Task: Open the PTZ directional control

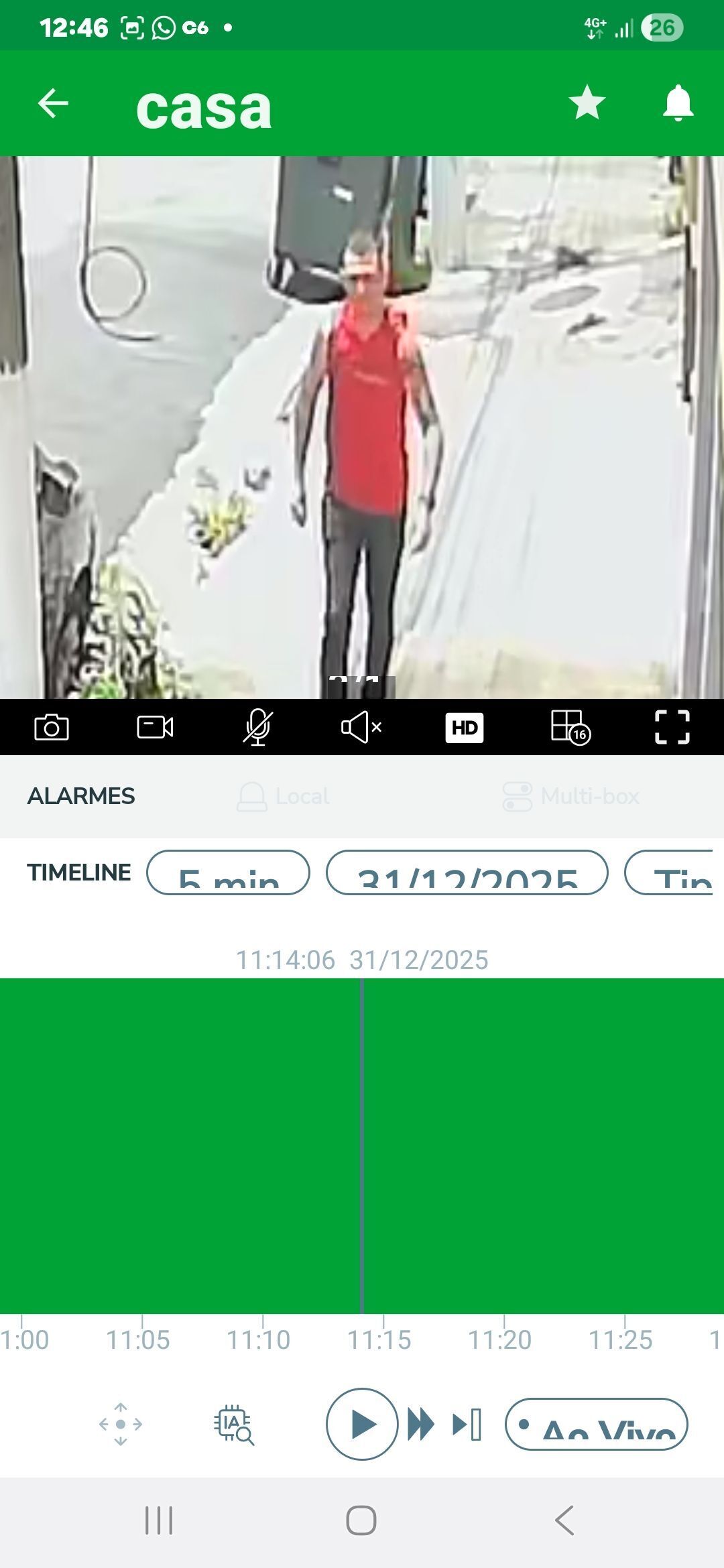Action: [121, 1424]
